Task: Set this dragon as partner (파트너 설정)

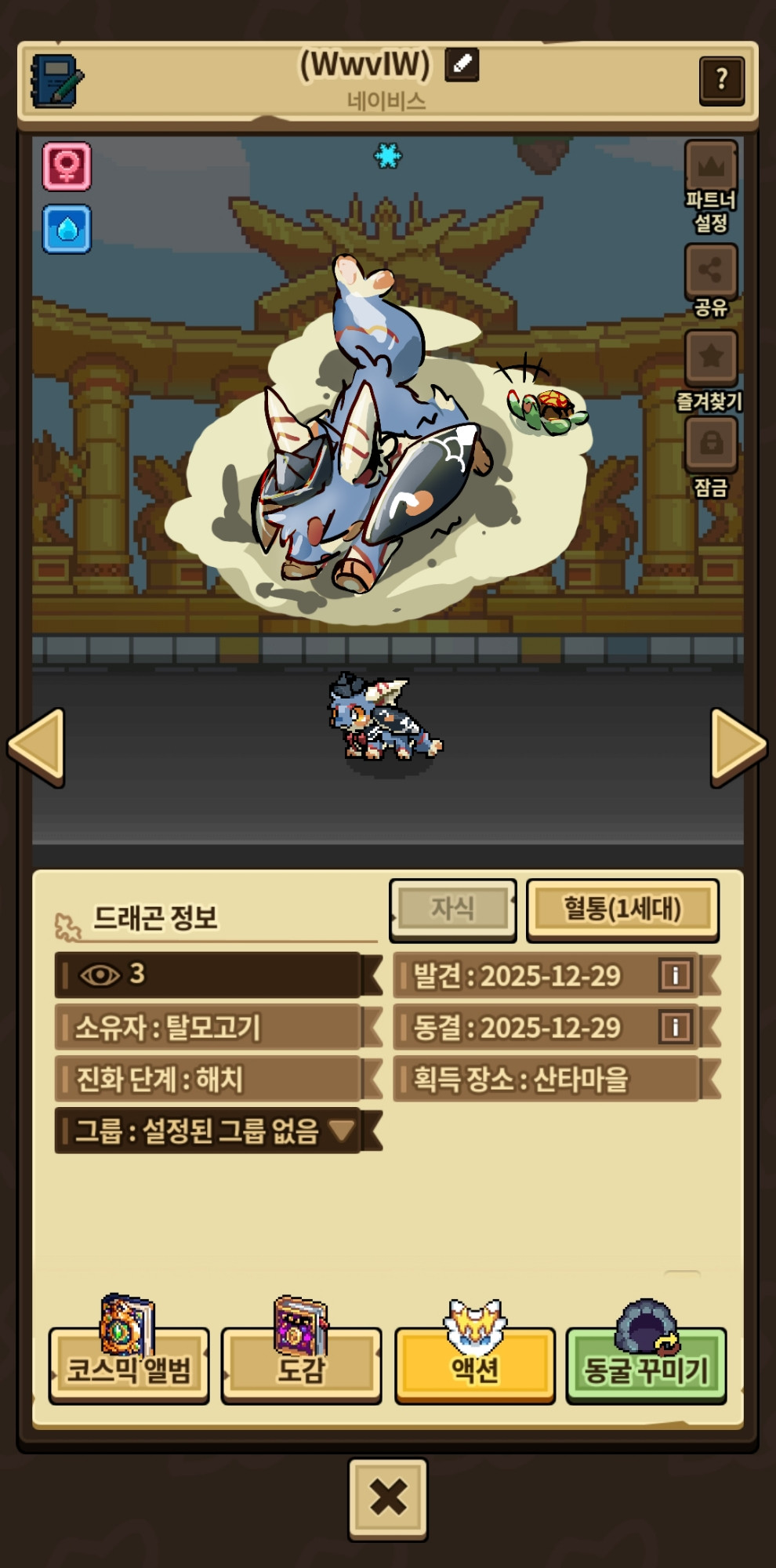Action: (711, 168)
